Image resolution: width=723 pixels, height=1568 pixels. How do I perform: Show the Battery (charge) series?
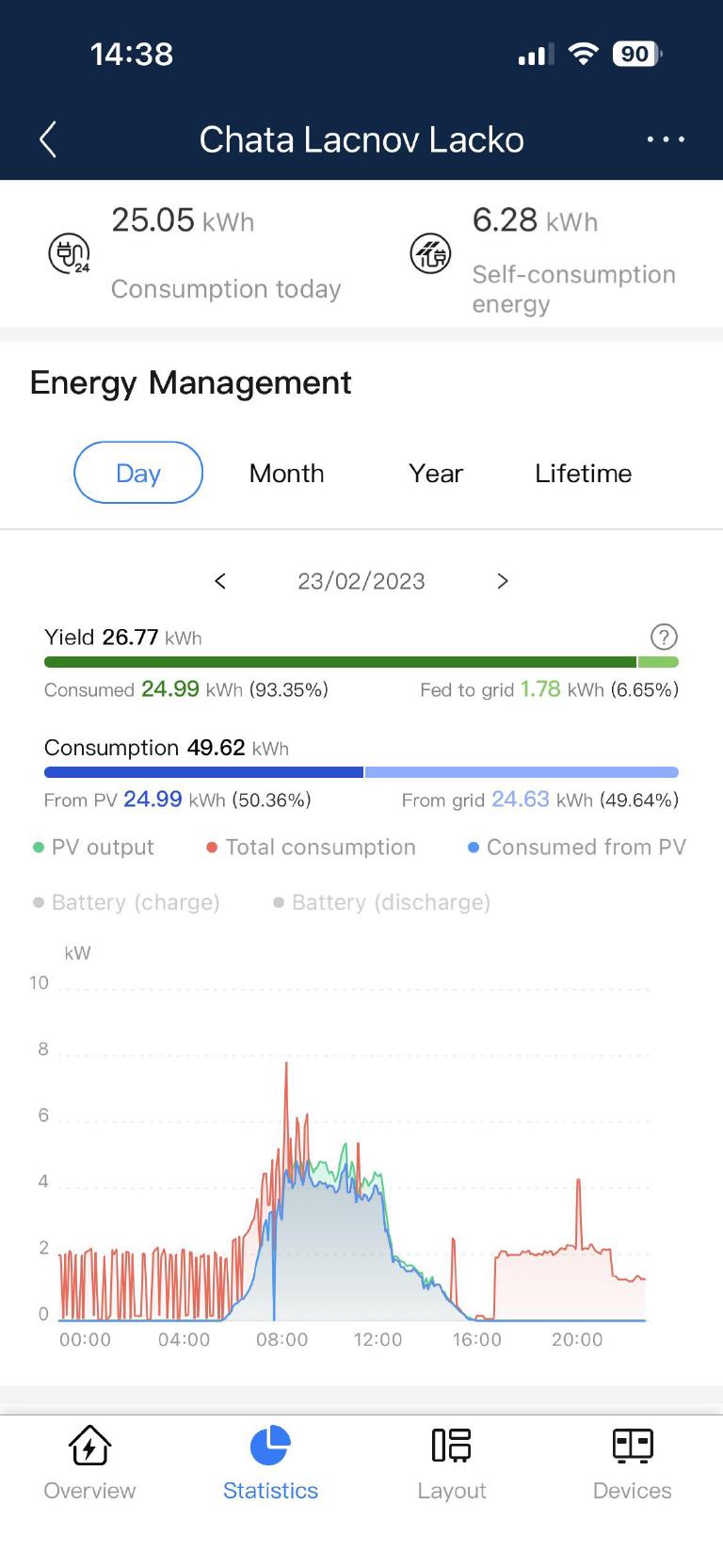(126, 902)
